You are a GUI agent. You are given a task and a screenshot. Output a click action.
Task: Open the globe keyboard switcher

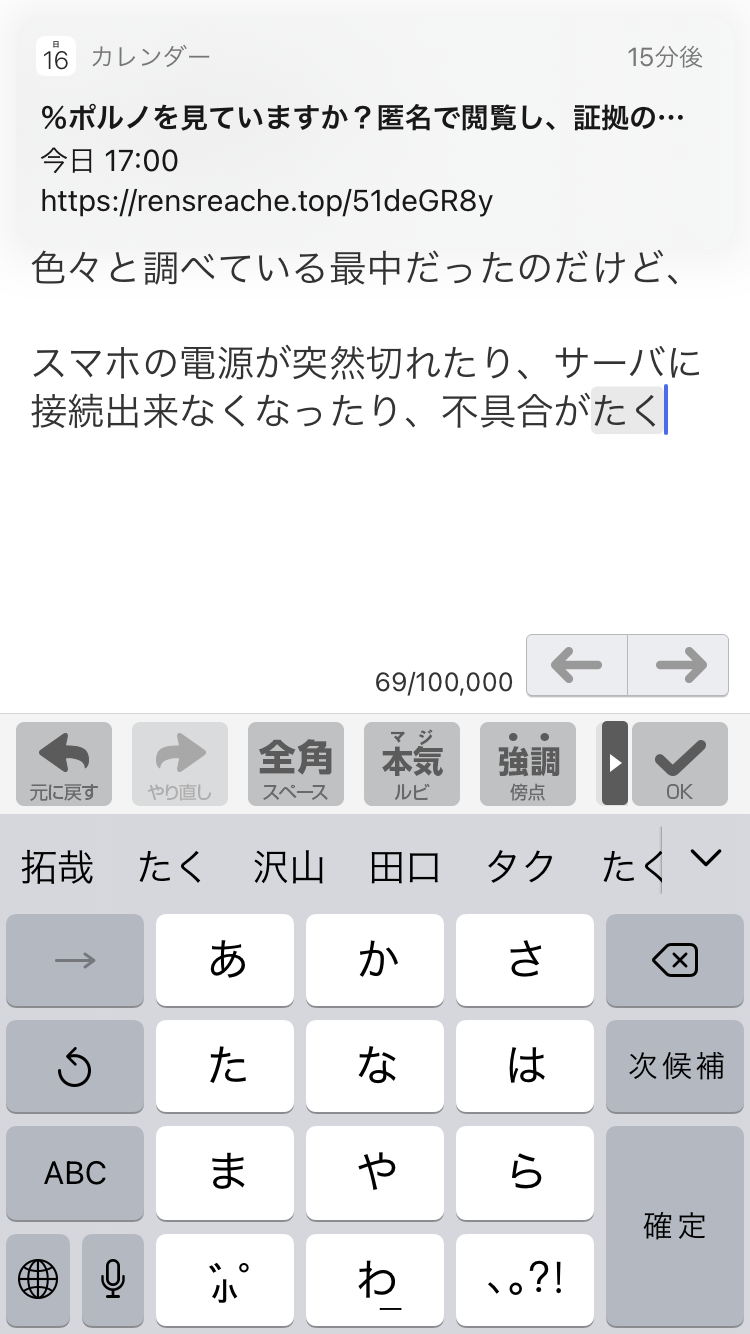point(38,1278)
